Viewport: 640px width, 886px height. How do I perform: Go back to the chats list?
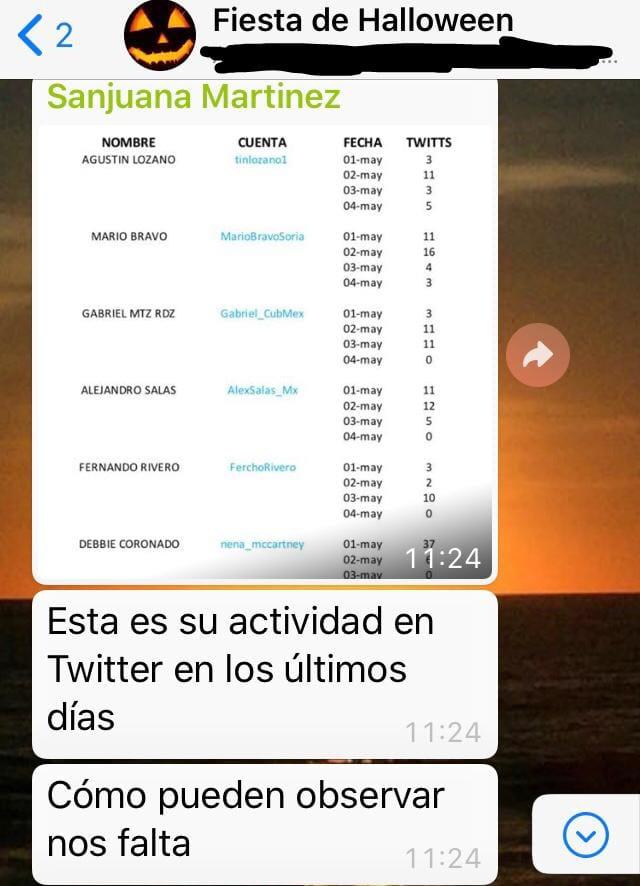coord(44,36)
